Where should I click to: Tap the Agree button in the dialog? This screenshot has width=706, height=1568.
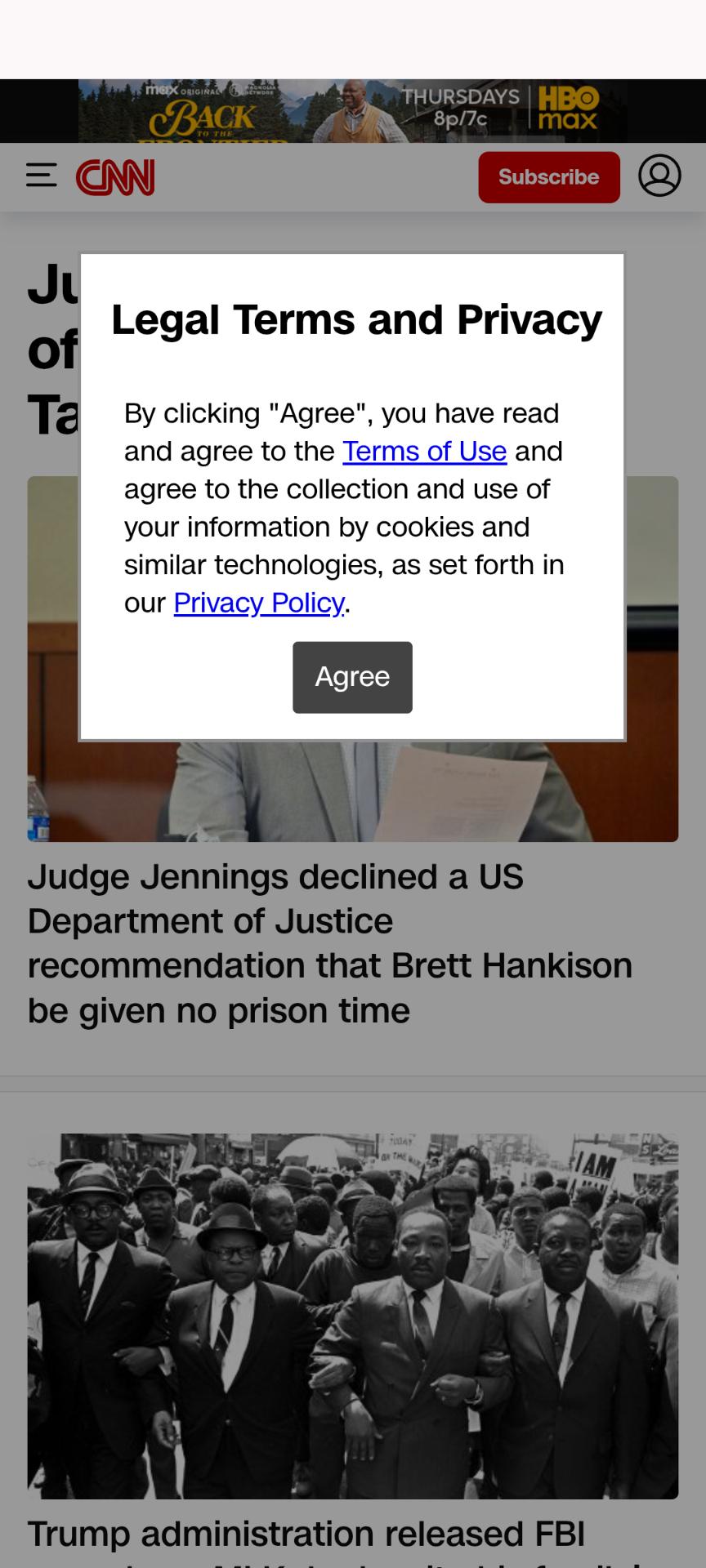352,677
